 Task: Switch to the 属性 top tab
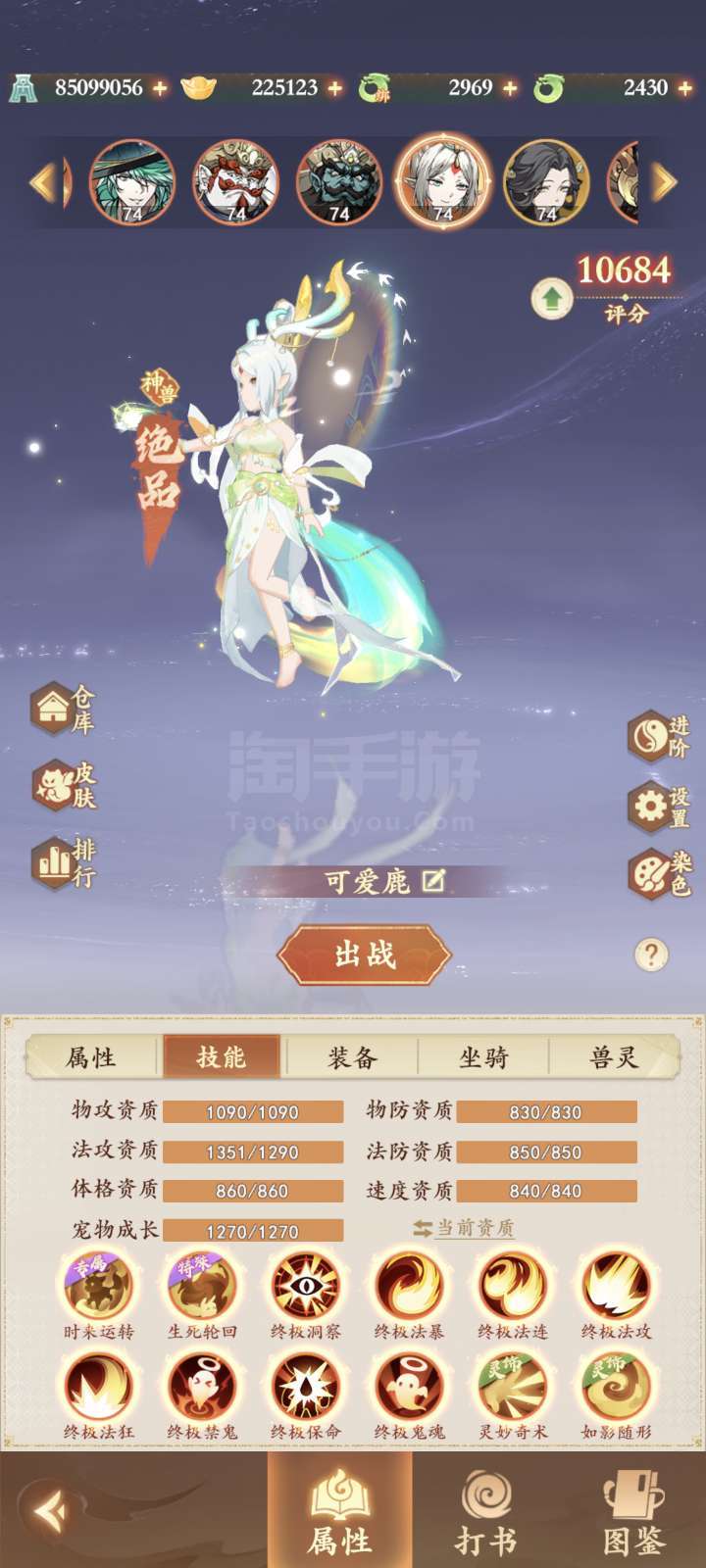tap(91, 1057)
